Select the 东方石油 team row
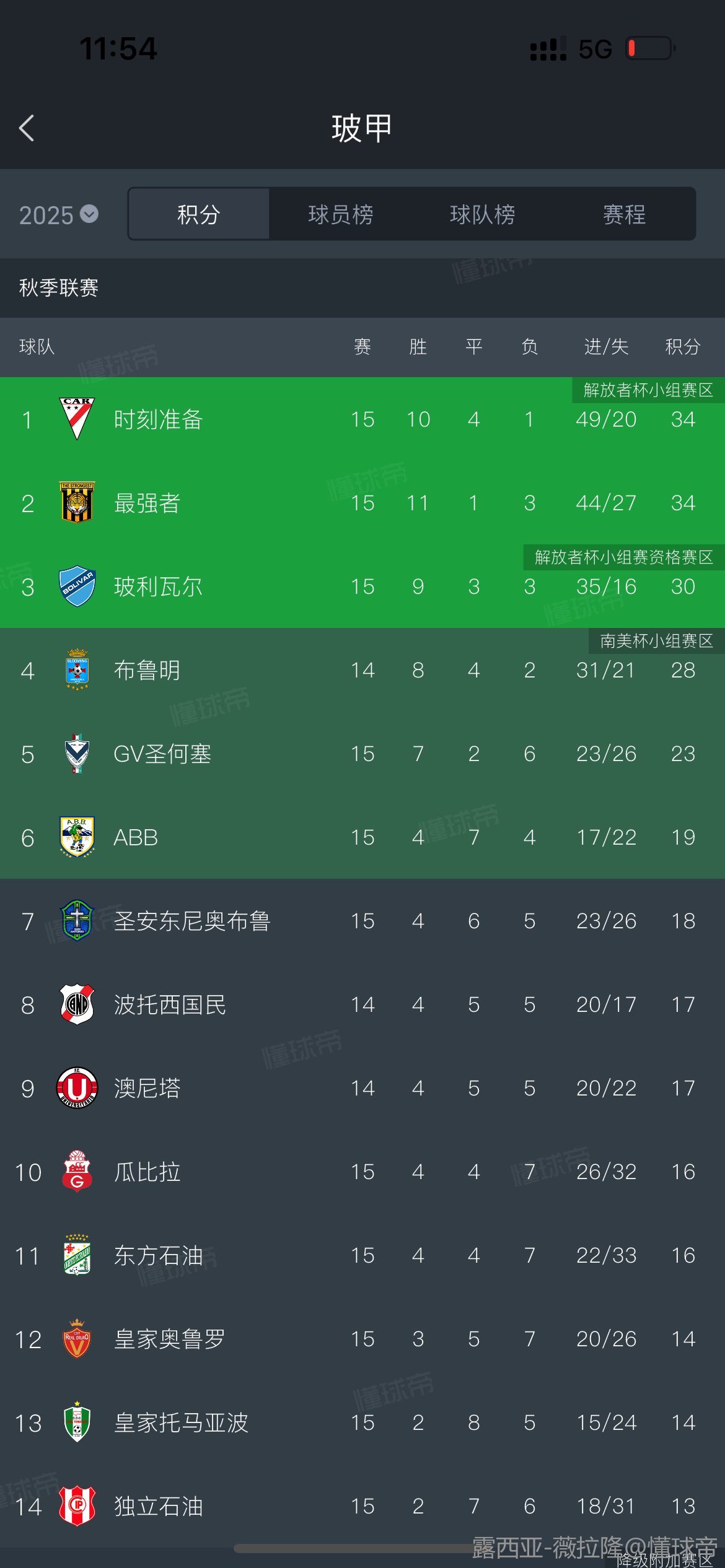The image size is (725, 1568). pyautogui.click(x=362, y=1255)
